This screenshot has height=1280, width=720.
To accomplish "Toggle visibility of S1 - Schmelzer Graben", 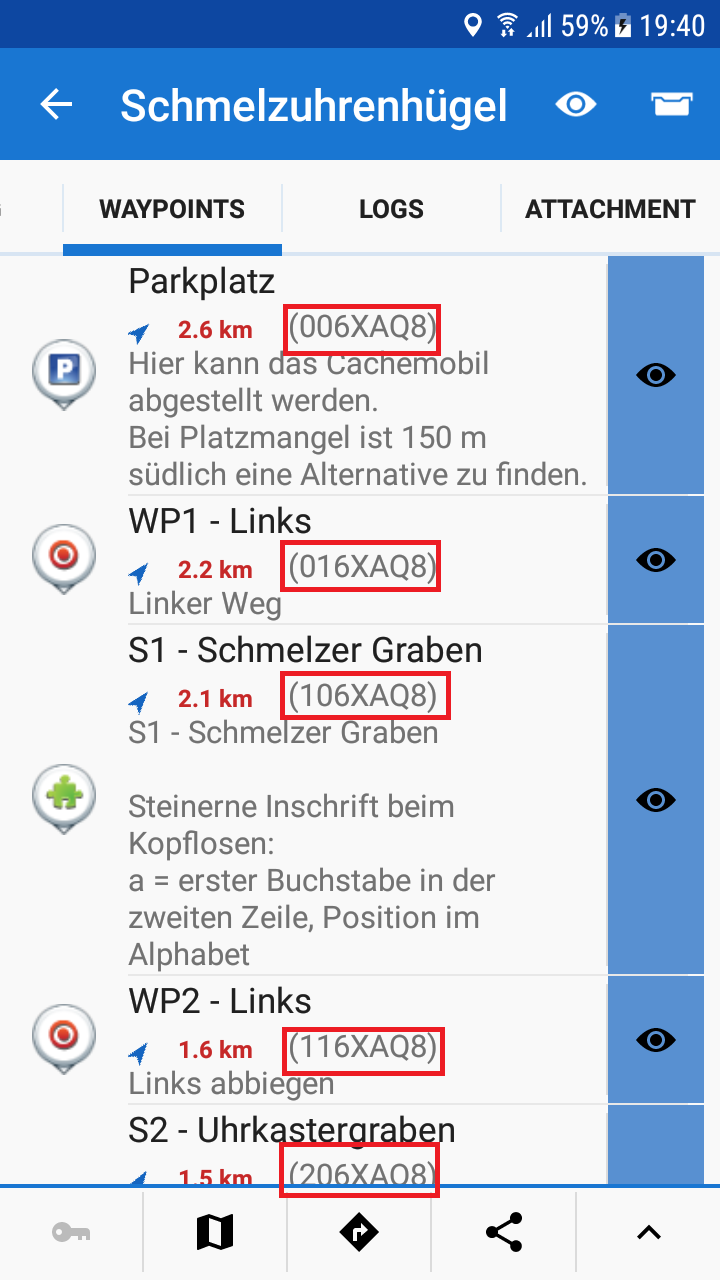I will [x=656, y=800].
